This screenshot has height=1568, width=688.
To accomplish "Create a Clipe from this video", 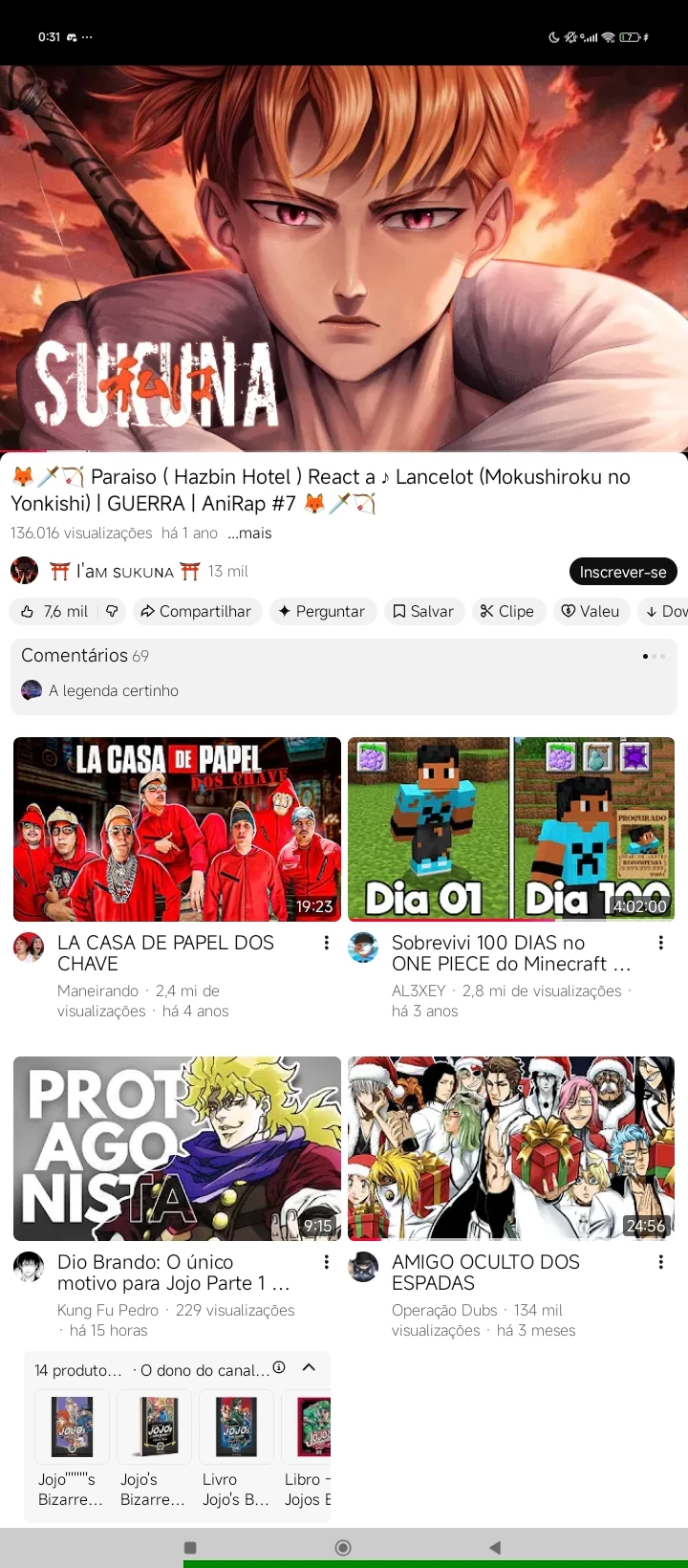I will 507,611.
